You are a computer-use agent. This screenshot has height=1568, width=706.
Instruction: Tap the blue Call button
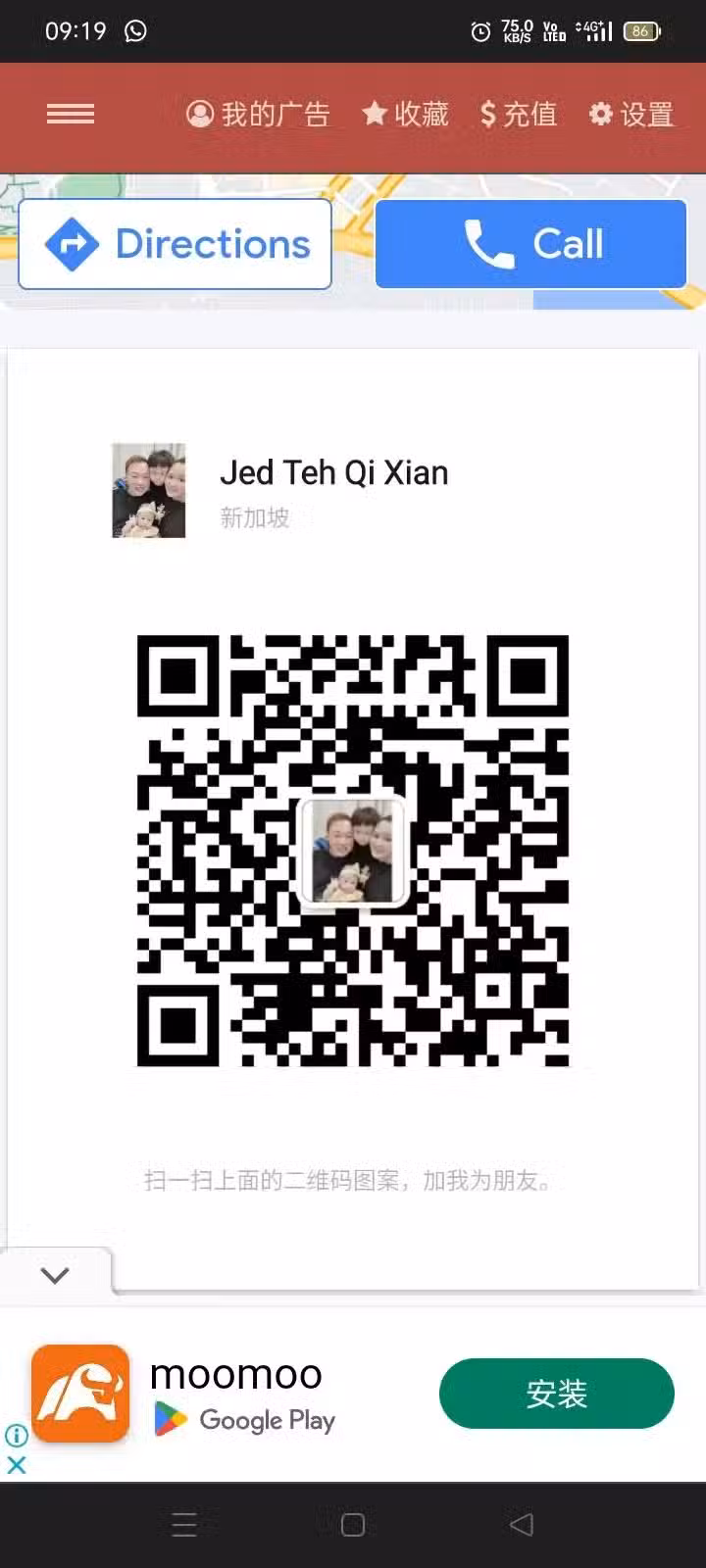[x=530, y=244]
